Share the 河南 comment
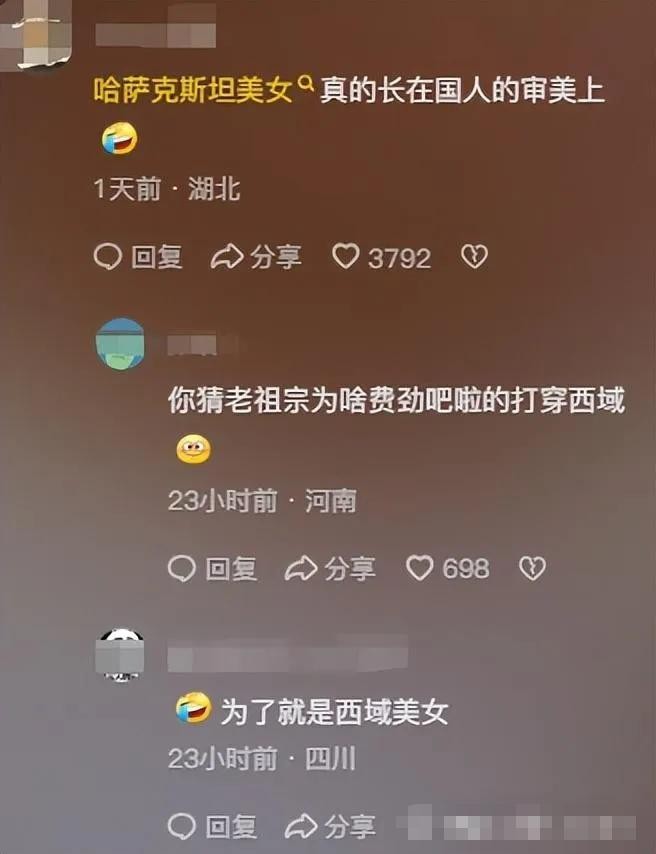Screen dimensions: 656x854 (330, 569)
